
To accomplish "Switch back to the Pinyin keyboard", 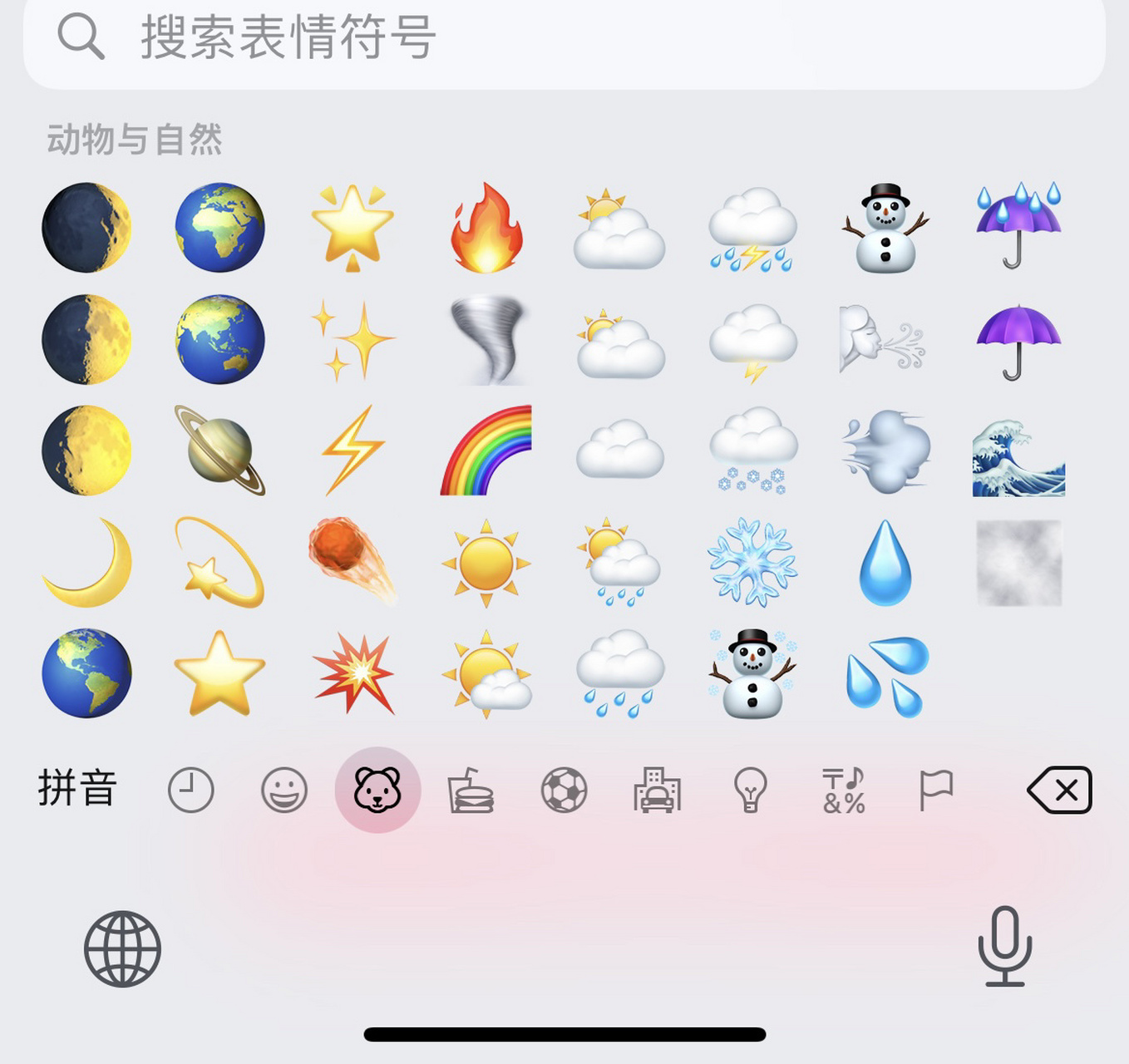I will point(77,789).
